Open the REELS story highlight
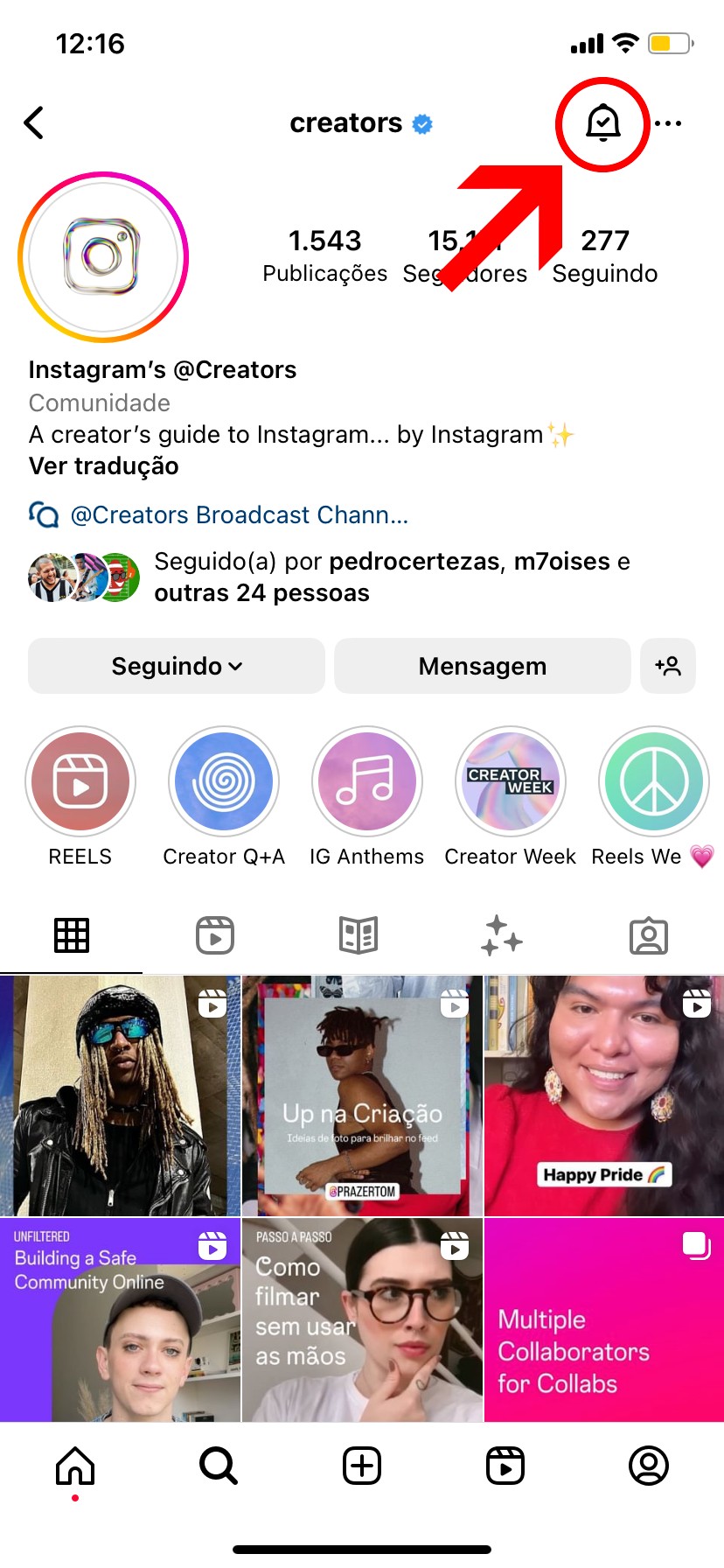The height and width of the screenshot is (1568, 724). tap(80, 781)
